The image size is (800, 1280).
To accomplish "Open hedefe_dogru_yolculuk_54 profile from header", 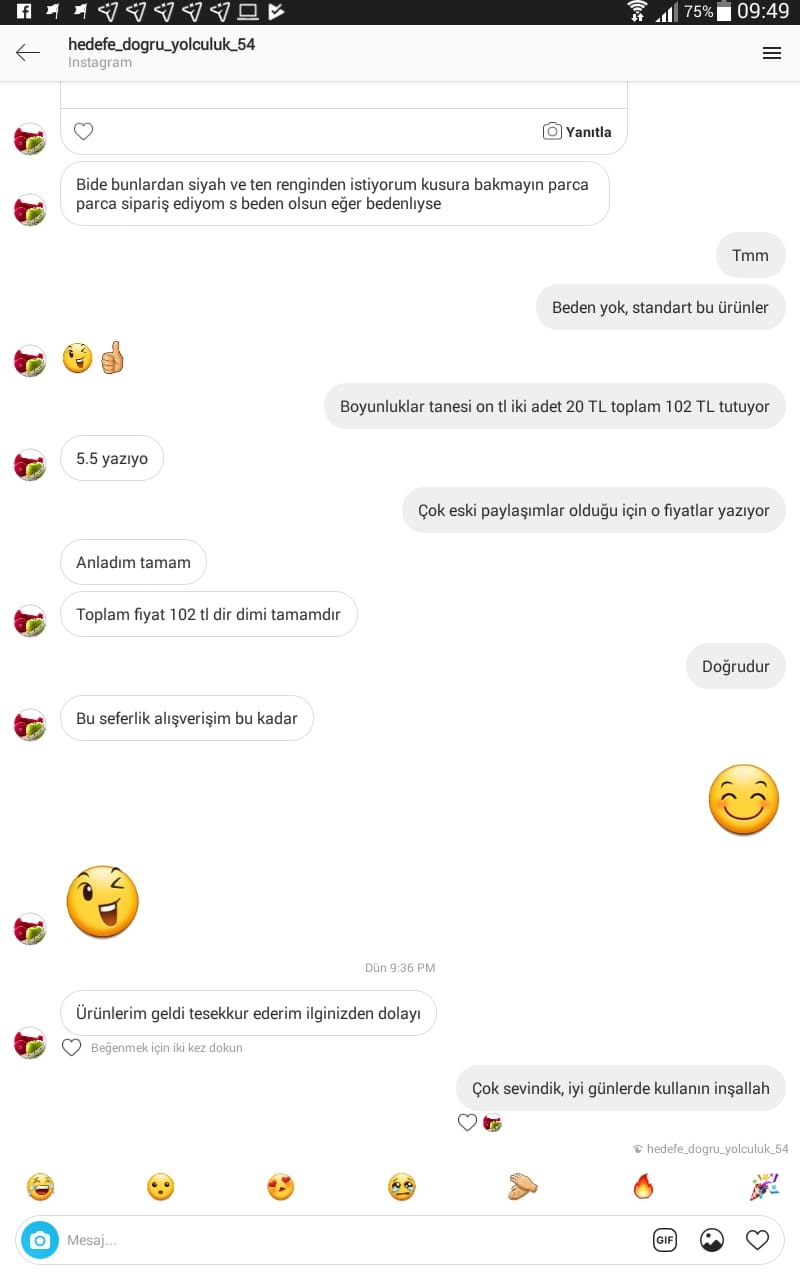I will [x=161, y=45].
